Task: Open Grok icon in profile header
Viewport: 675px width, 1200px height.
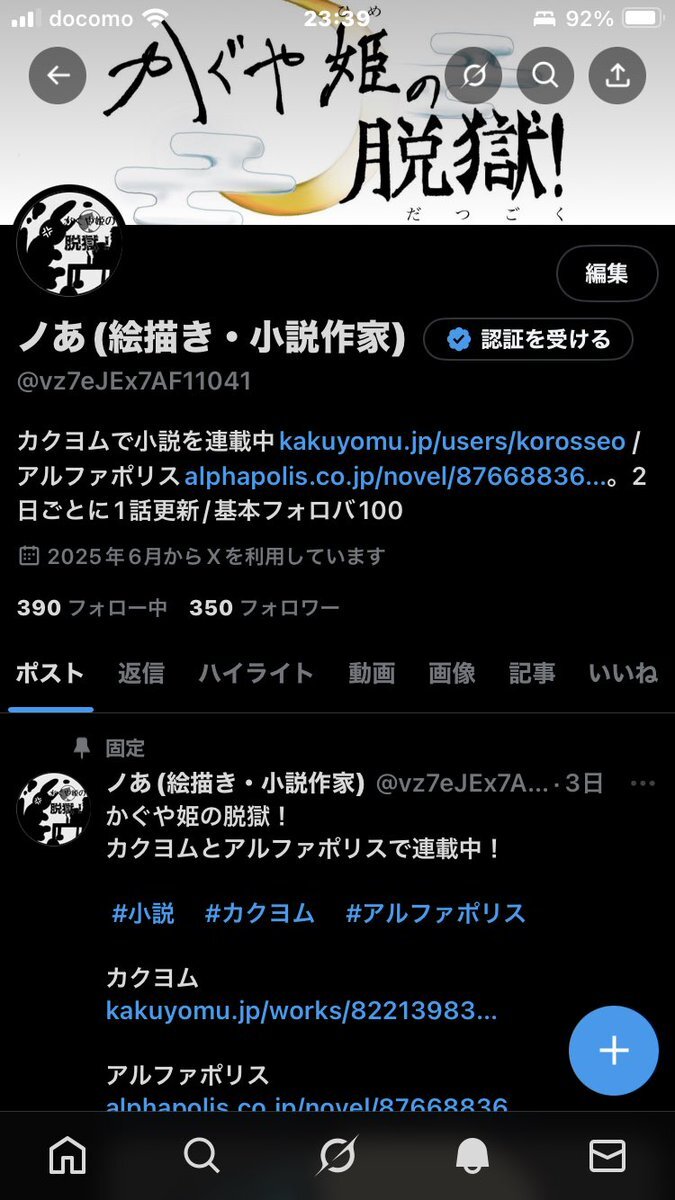Action: click(473, 75)
